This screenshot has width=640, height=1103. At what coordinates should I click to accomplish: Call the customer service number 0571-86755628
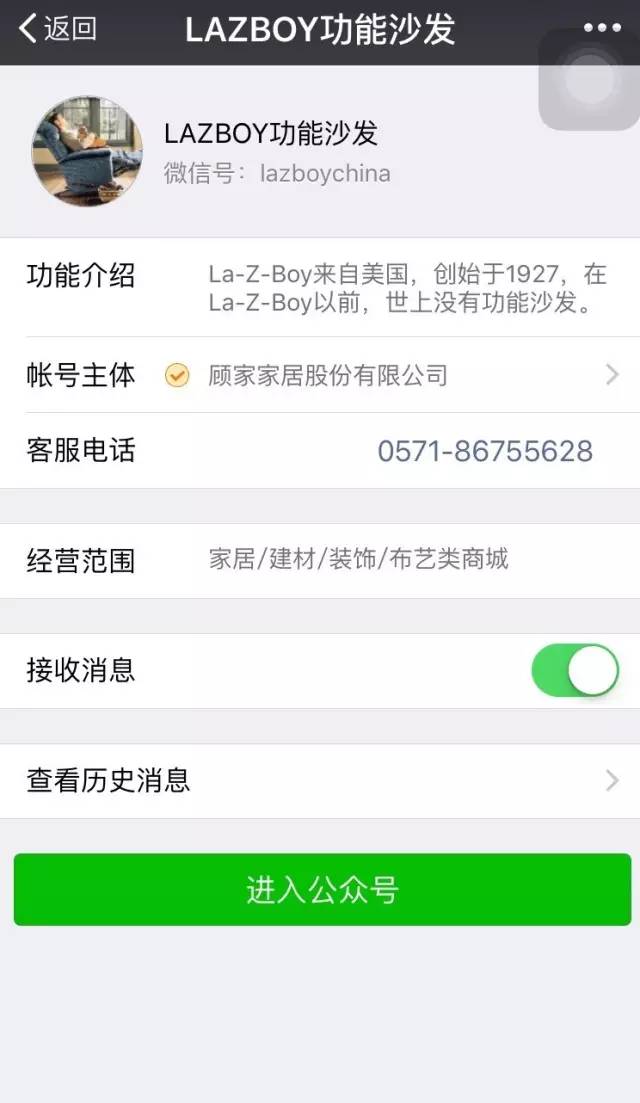tap(485, 451)
